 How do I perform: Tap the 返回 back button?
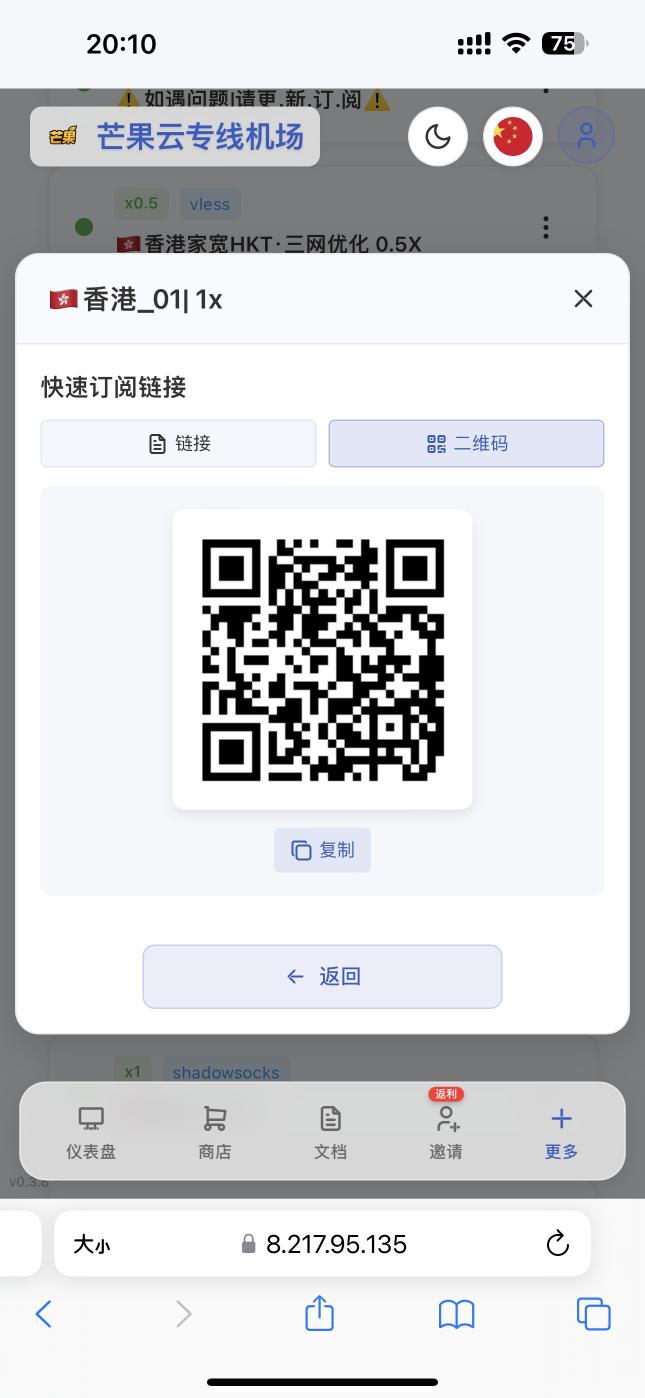point(322,977)
